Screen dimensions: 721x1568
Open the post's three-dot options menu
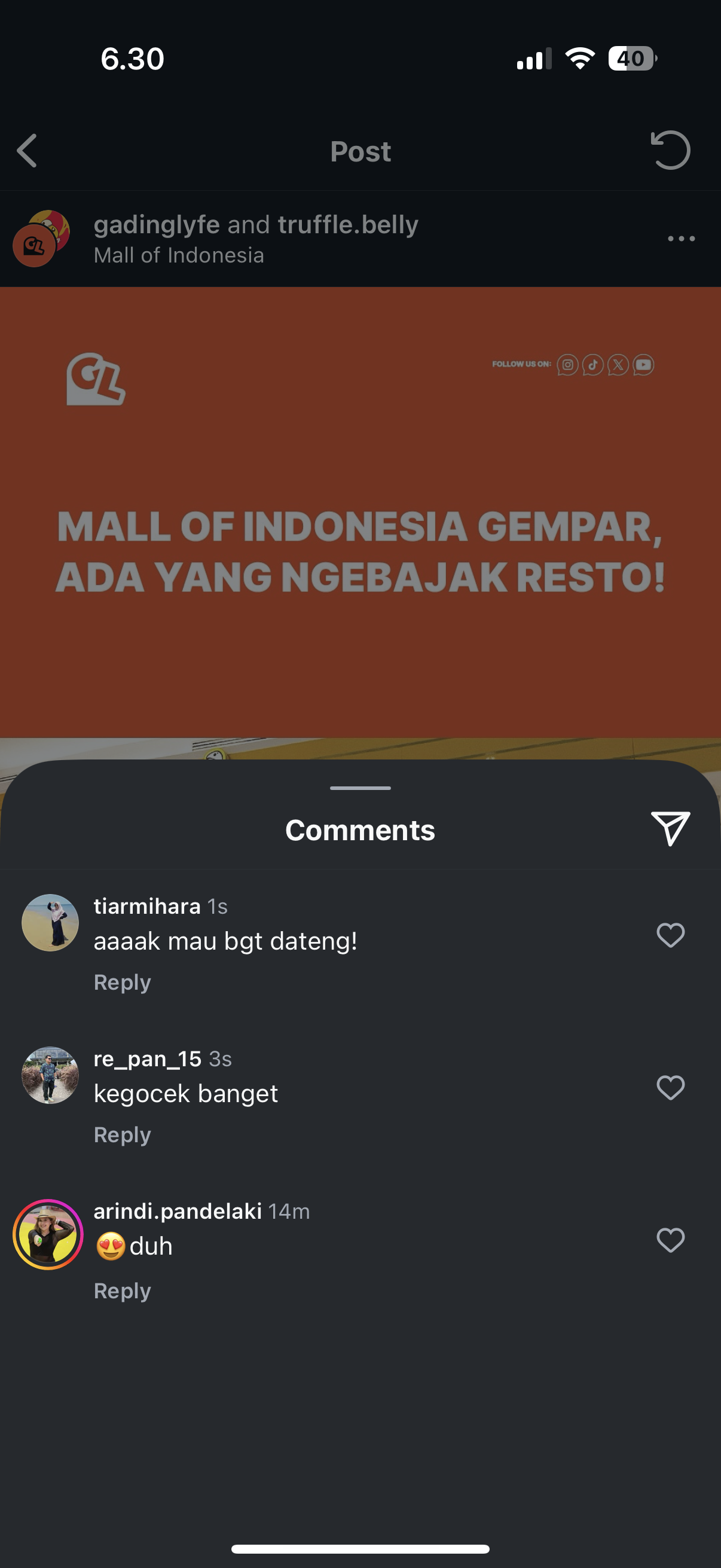coord(681,239)
